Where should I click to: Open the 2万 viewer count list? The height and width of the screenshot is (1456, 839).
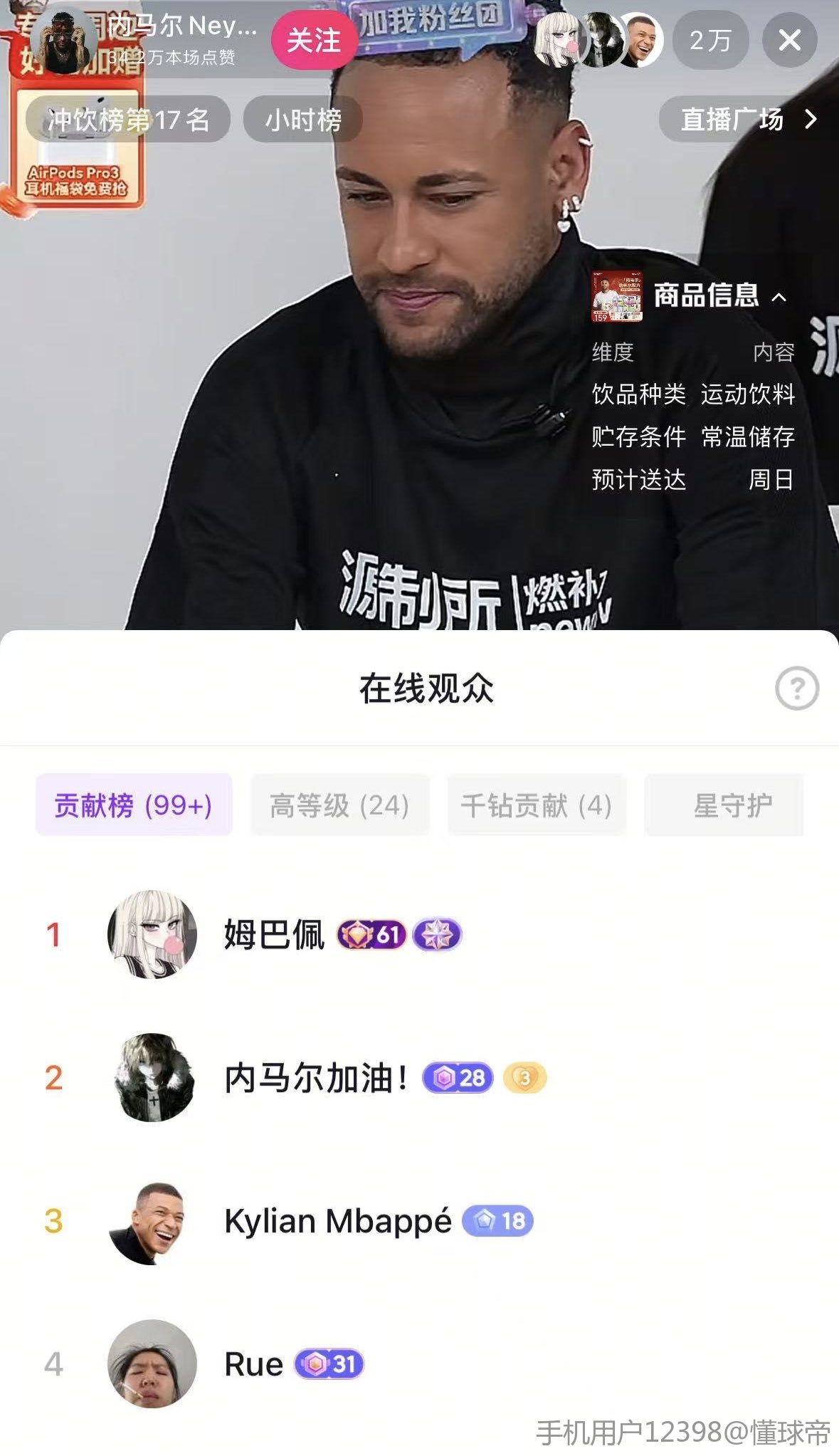[x=709, y=41]
